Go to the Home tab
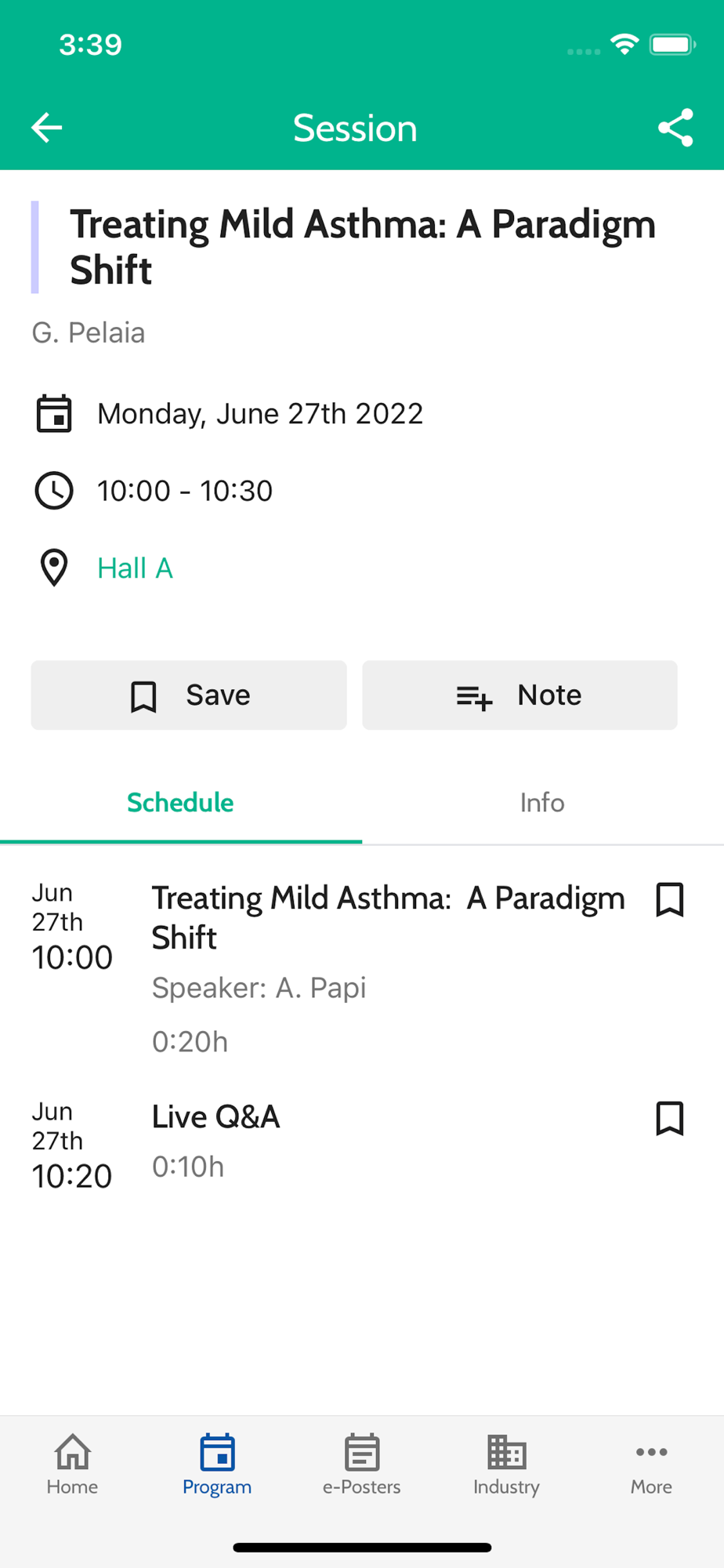724x1568 pixels. (72, 1465)
